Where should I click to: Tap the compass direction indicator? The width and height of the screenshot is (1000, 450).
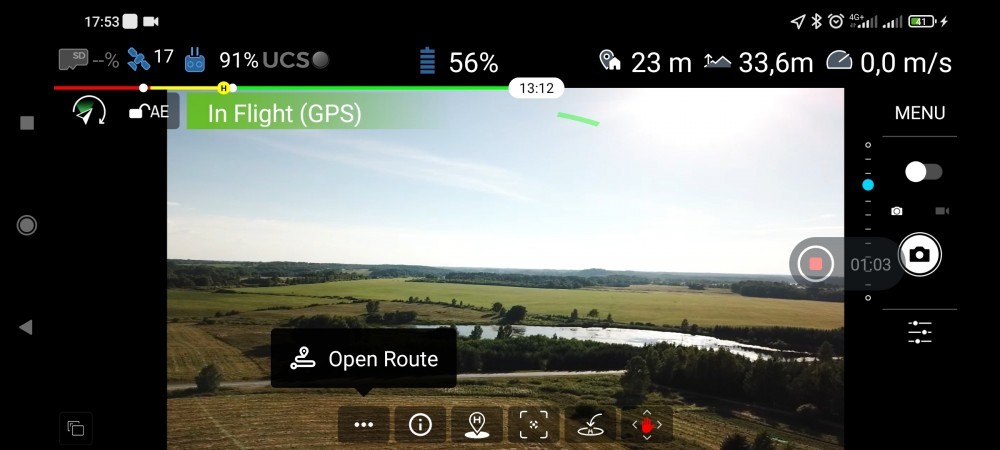(x=89, y=111)
